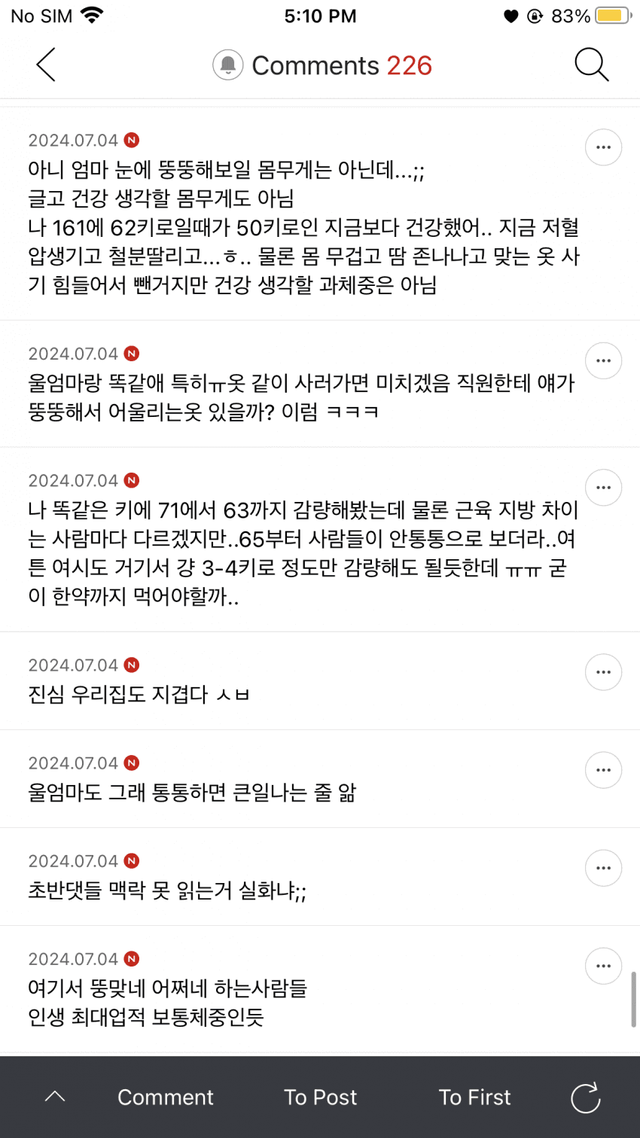
Task: Jump back To Post
Action: click(x=320, y=1097)
